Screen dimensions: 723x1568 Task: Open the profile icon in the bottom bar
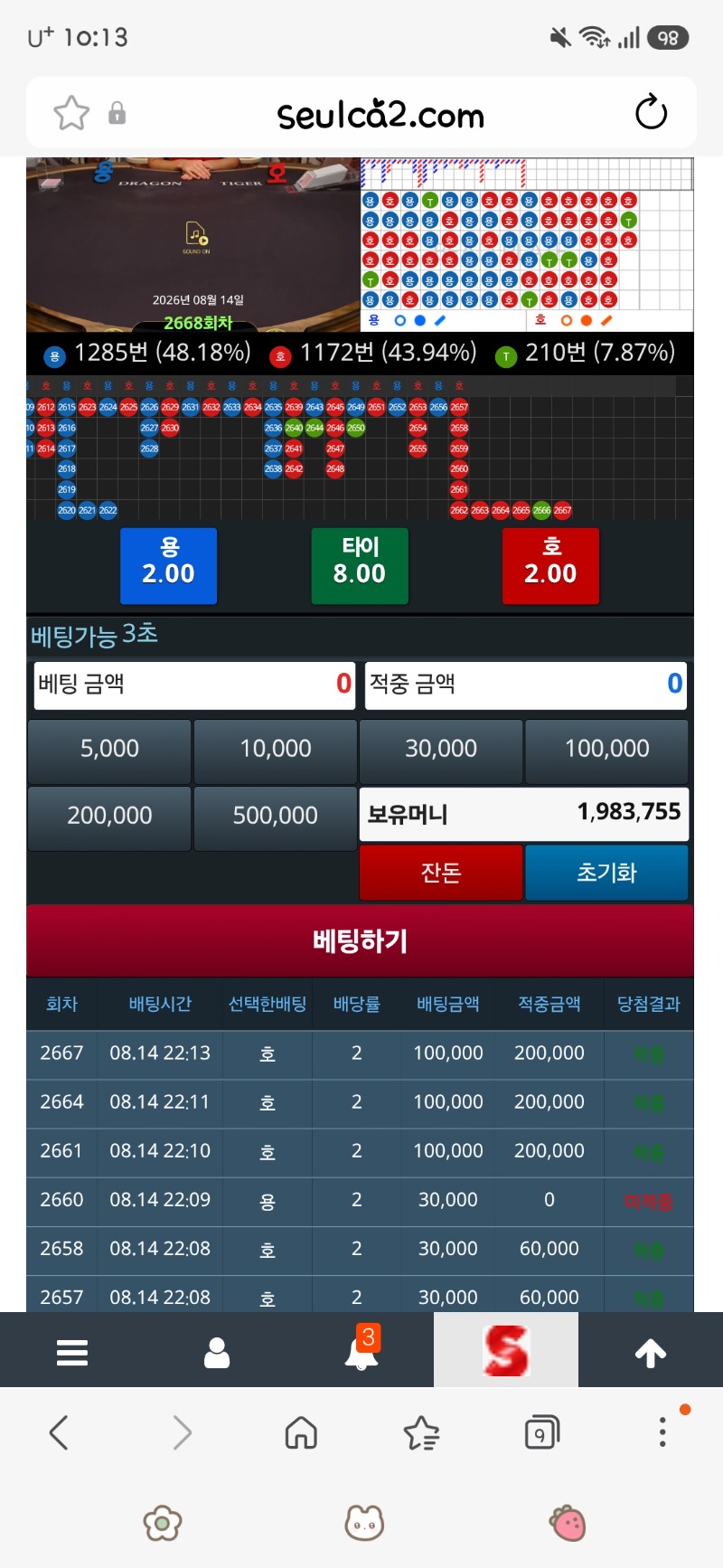click(x=217, y=1352)
